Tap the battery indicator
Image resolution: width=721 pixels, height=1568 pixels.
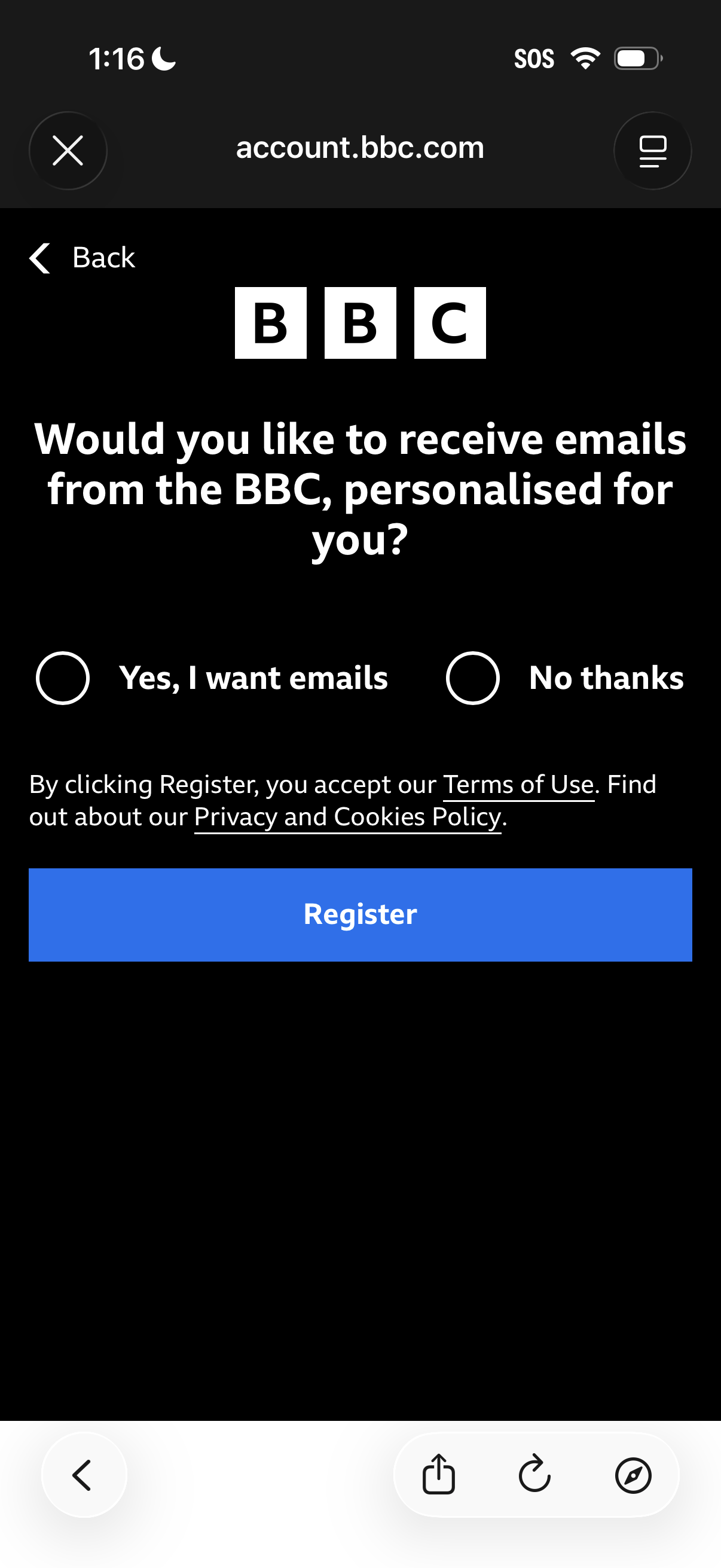click(636, 58)
